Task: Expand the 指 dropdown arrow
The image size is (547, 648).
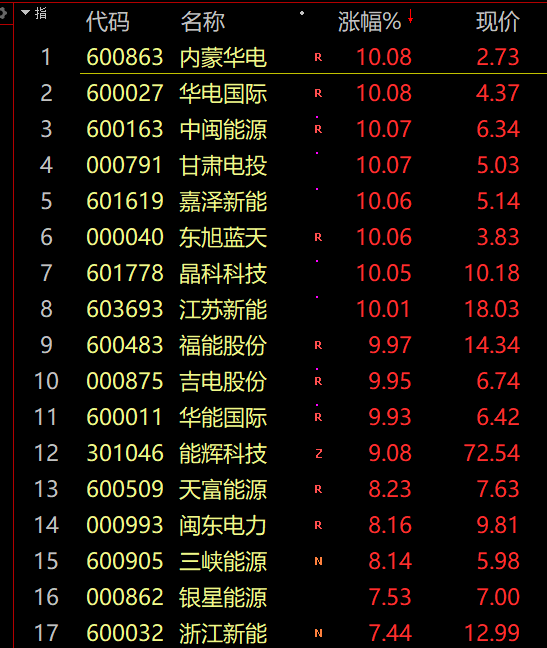Action: (26, 12)
